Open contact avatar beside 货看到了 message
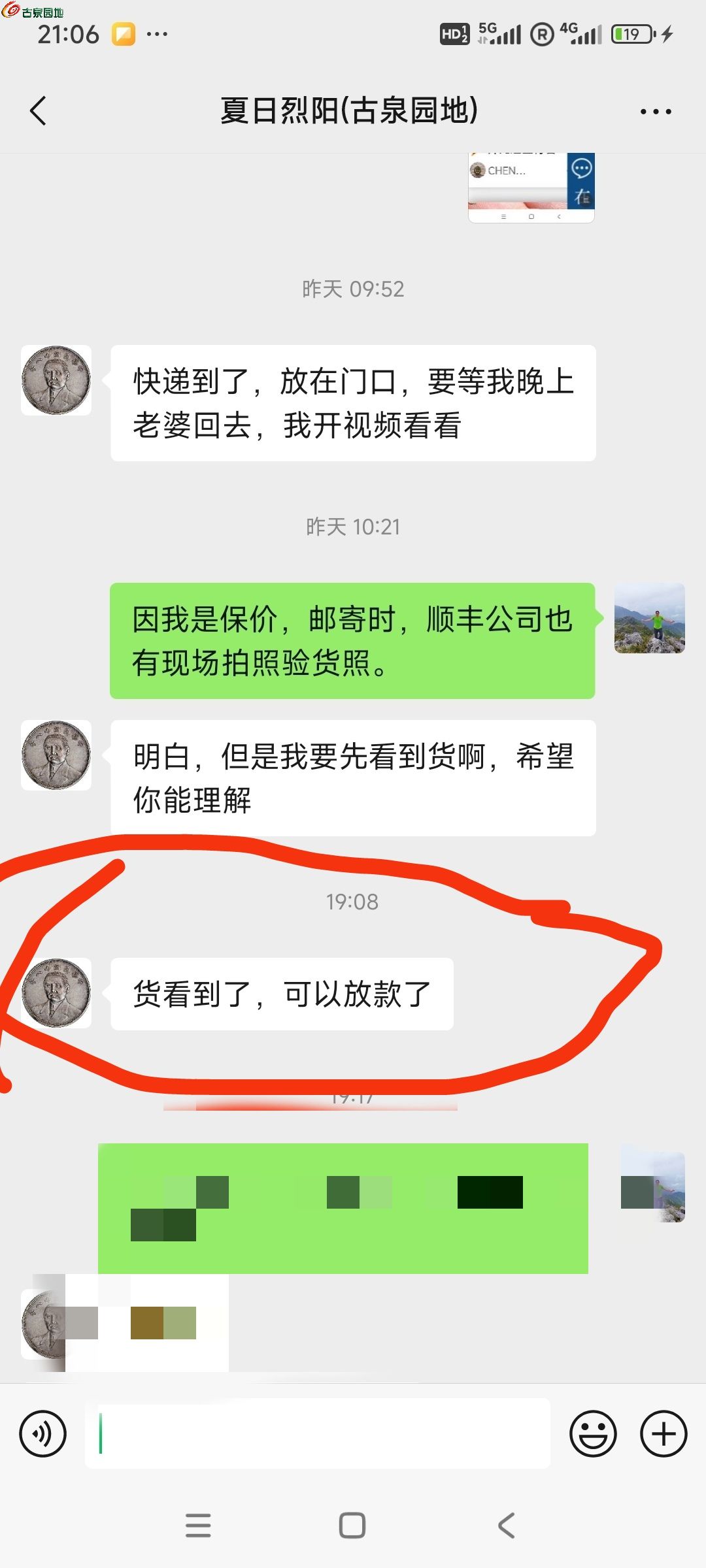Image resolution: width=706 pixels, height=1568 pixels. pyautogui.click(x=56, y=993)
